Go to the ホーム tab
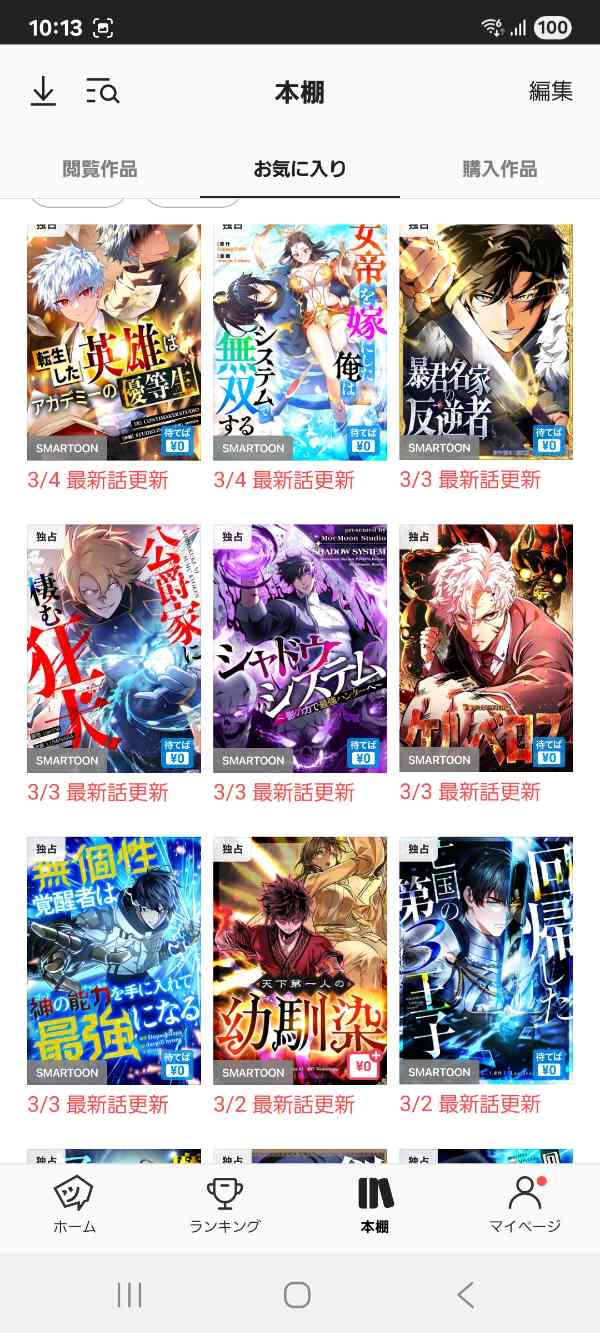 coord(74,1205)
